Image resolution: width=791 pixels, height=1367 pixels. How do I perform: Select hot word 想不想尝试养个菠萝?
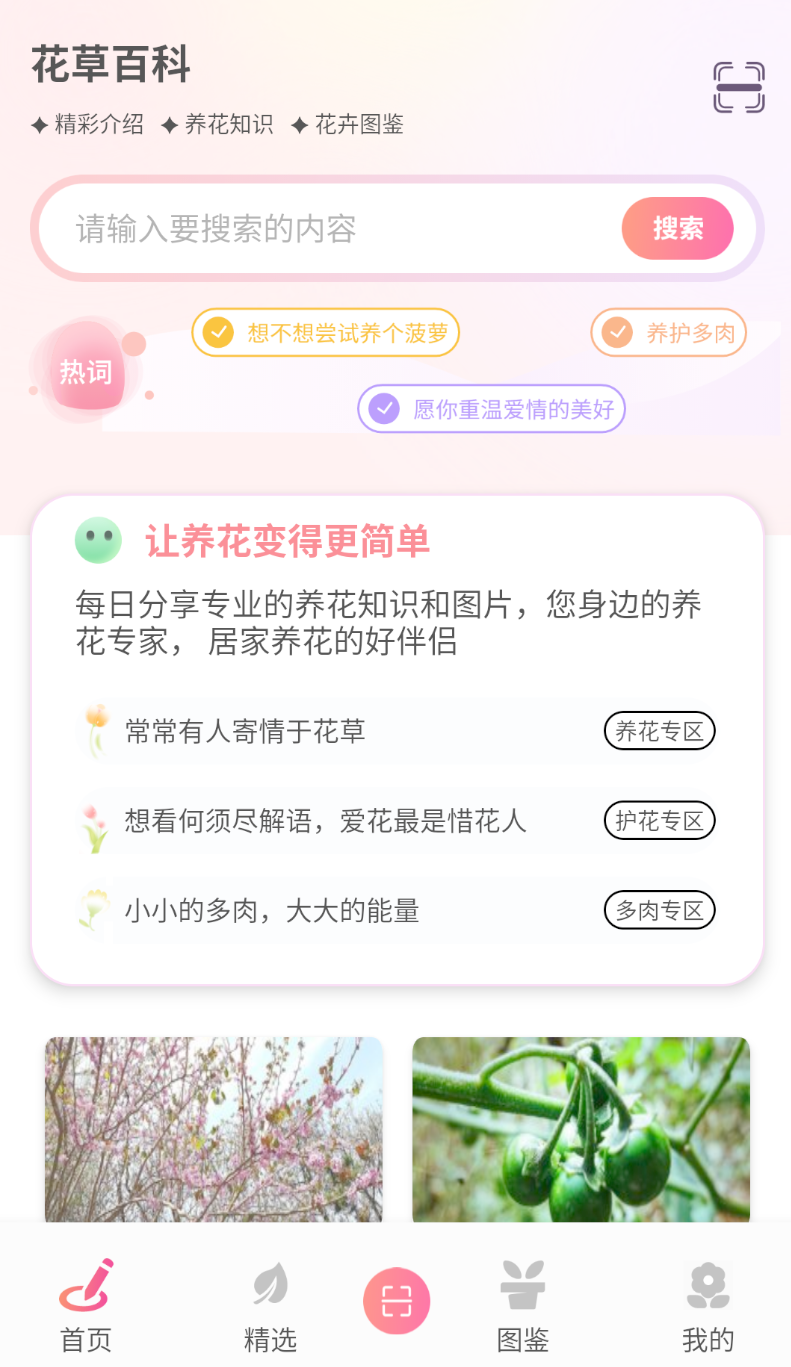[x=325, y=333]
